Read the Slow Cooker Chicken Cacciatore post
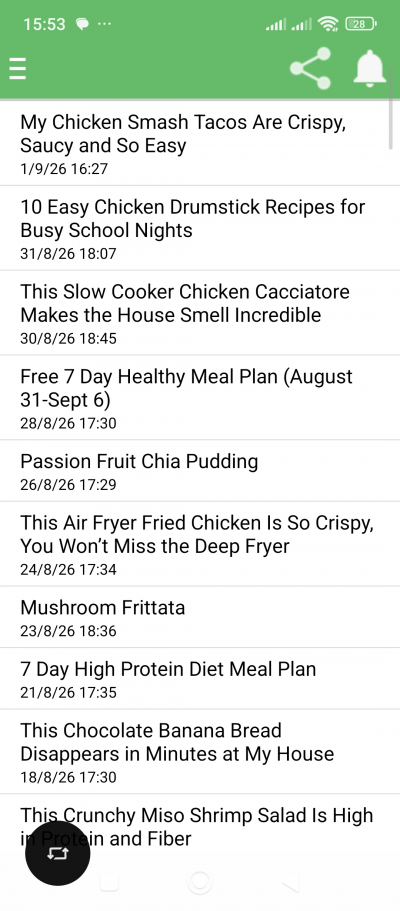Viewport: 400px width, 911px height. pos(197,313)
